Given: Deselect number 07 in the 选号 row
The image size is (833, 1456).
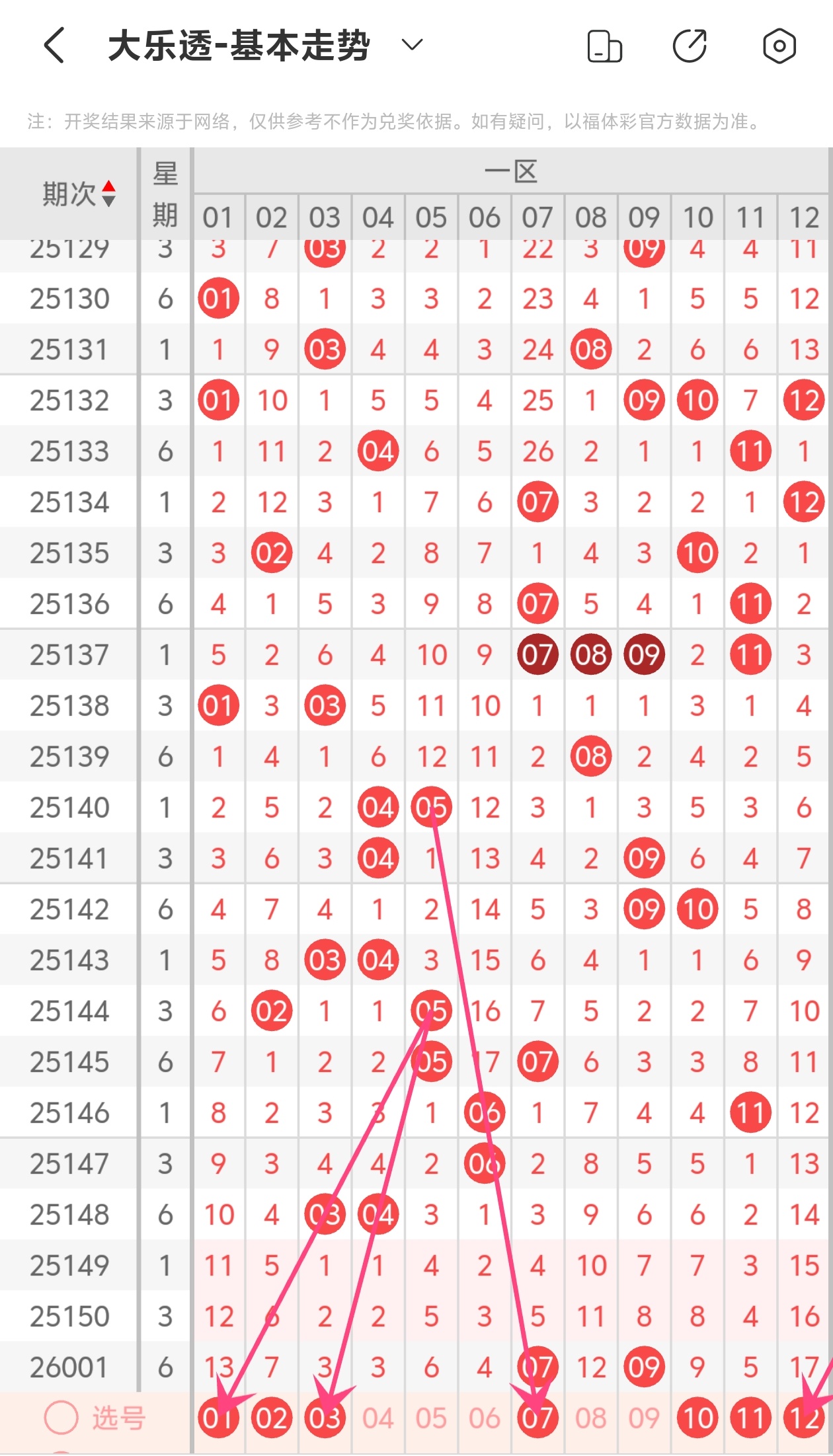Looking at the screenshot, I should (x=537, y=1418).
